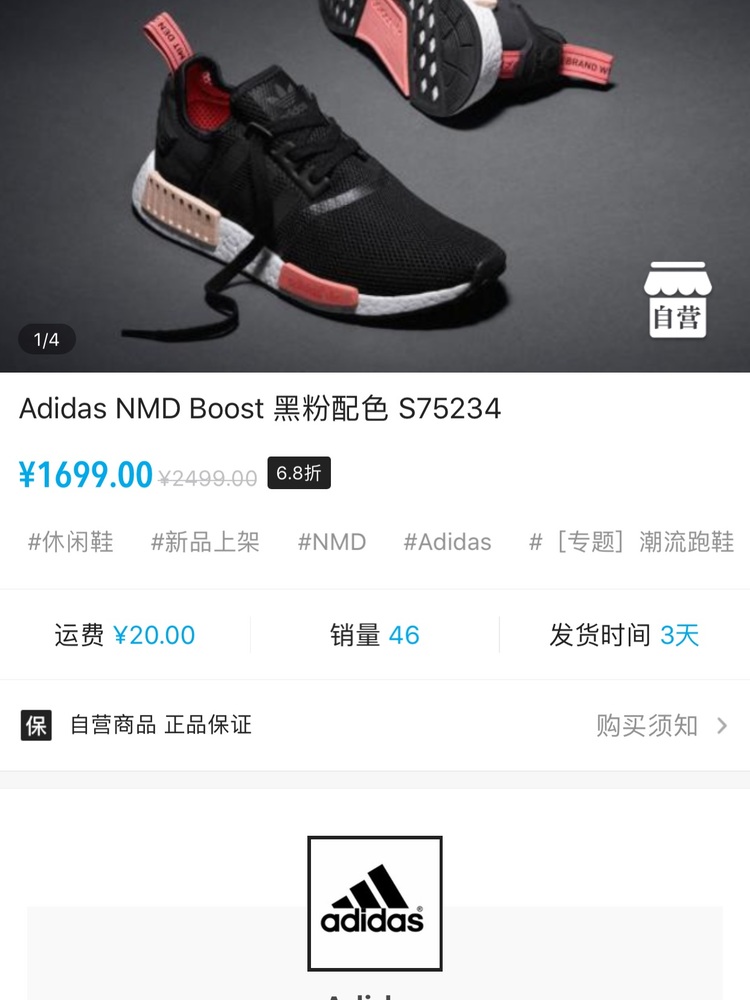The image size is (750, 1000).
Task: Open the Adidas brand card
Action: [374, 904]
